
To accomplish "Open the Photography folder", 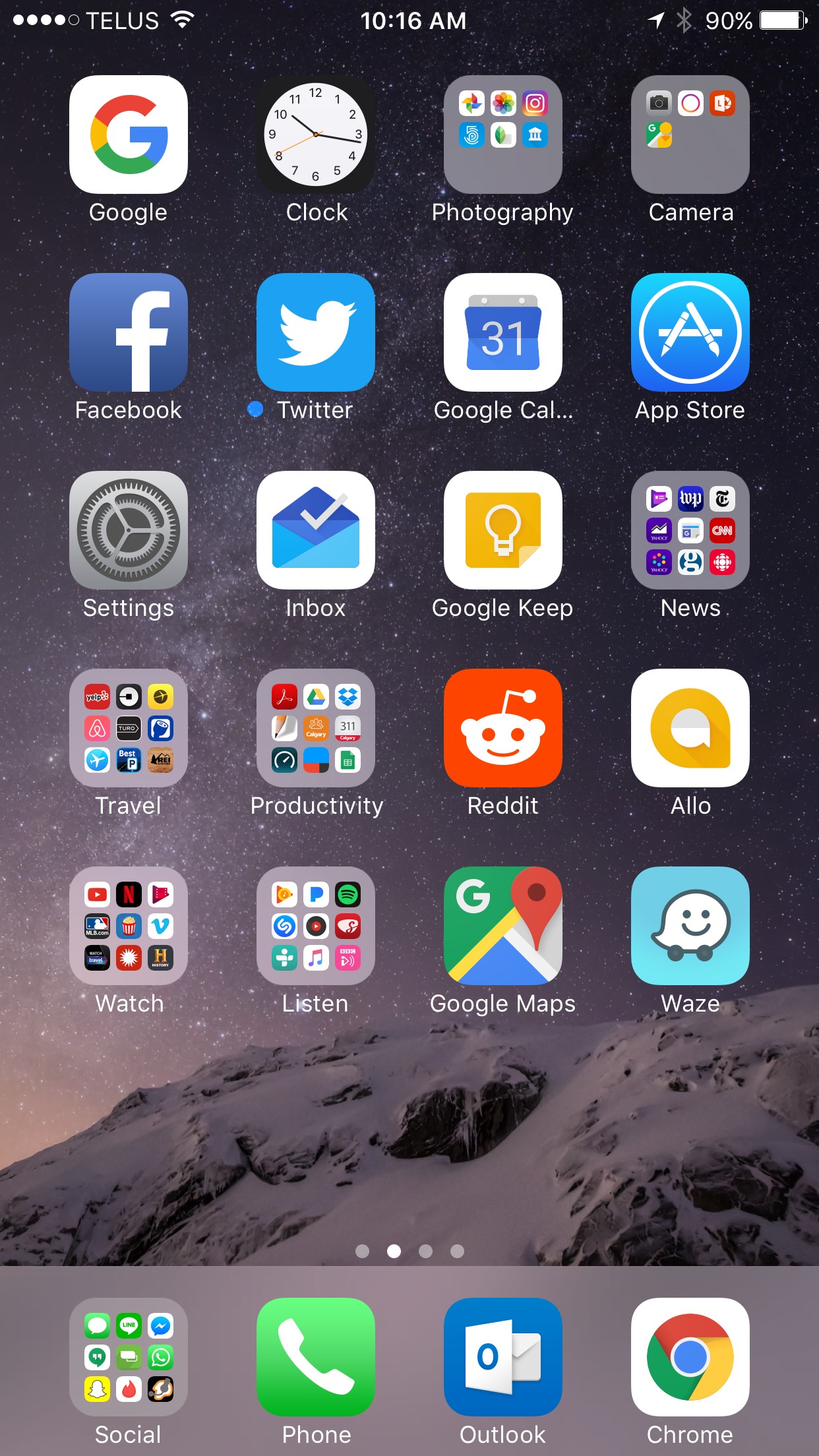I will pos(503,135).
